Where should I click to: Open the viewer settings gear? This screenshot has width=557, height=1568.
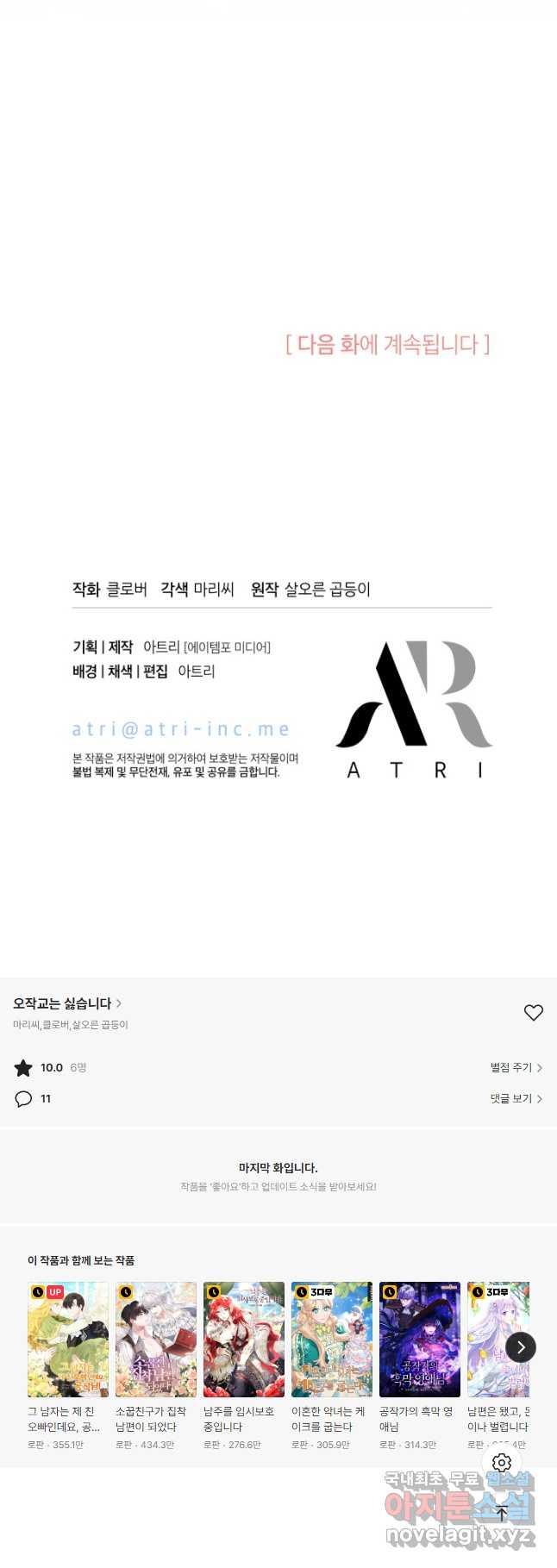coord(502,1463)
